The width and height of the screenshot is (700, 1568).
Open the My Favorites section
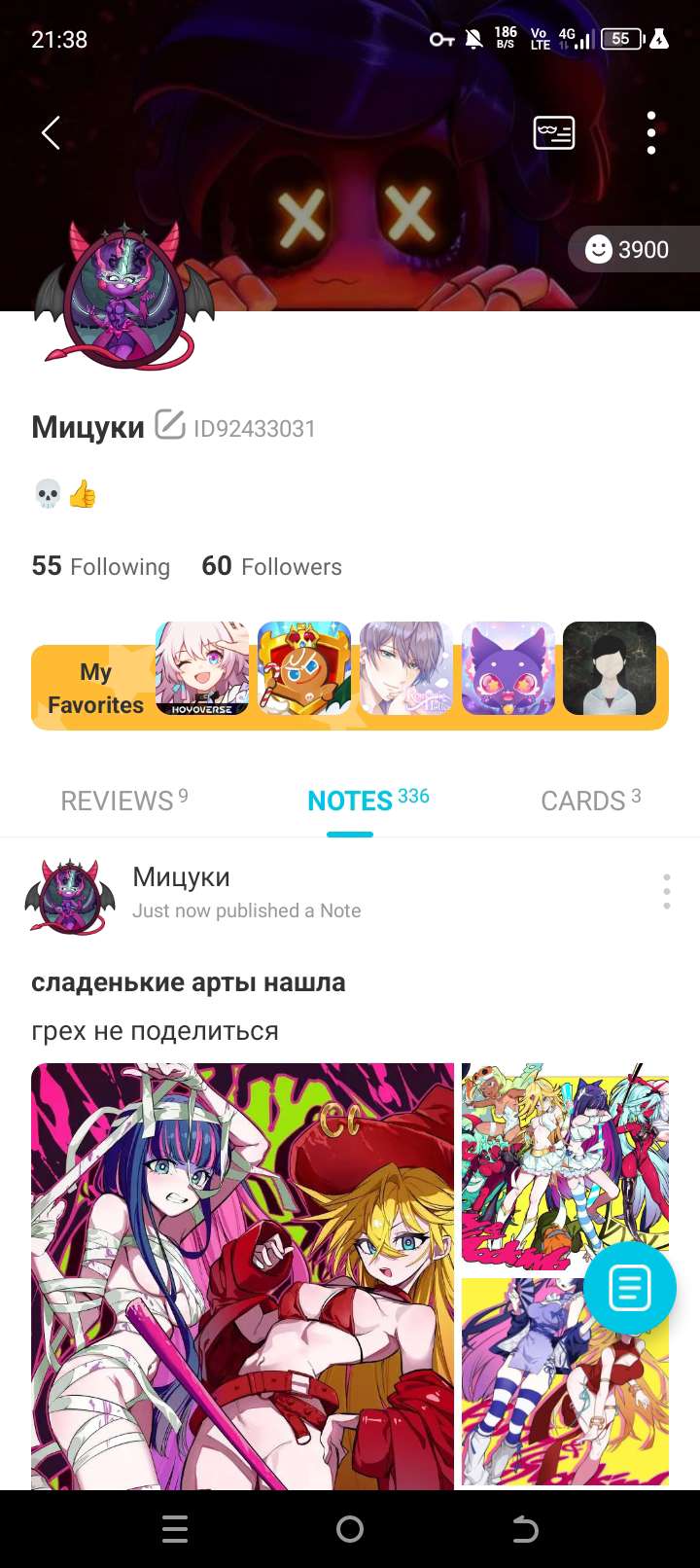coord(94,688)
